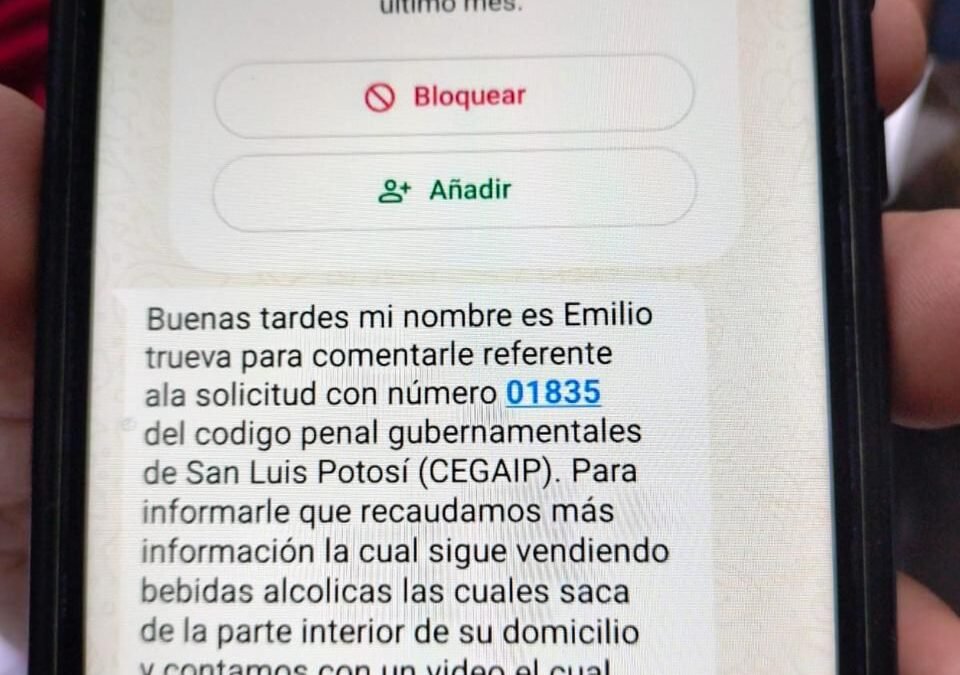Open the linked number 01835
960x675 pixels.
(x=553, y=393)
